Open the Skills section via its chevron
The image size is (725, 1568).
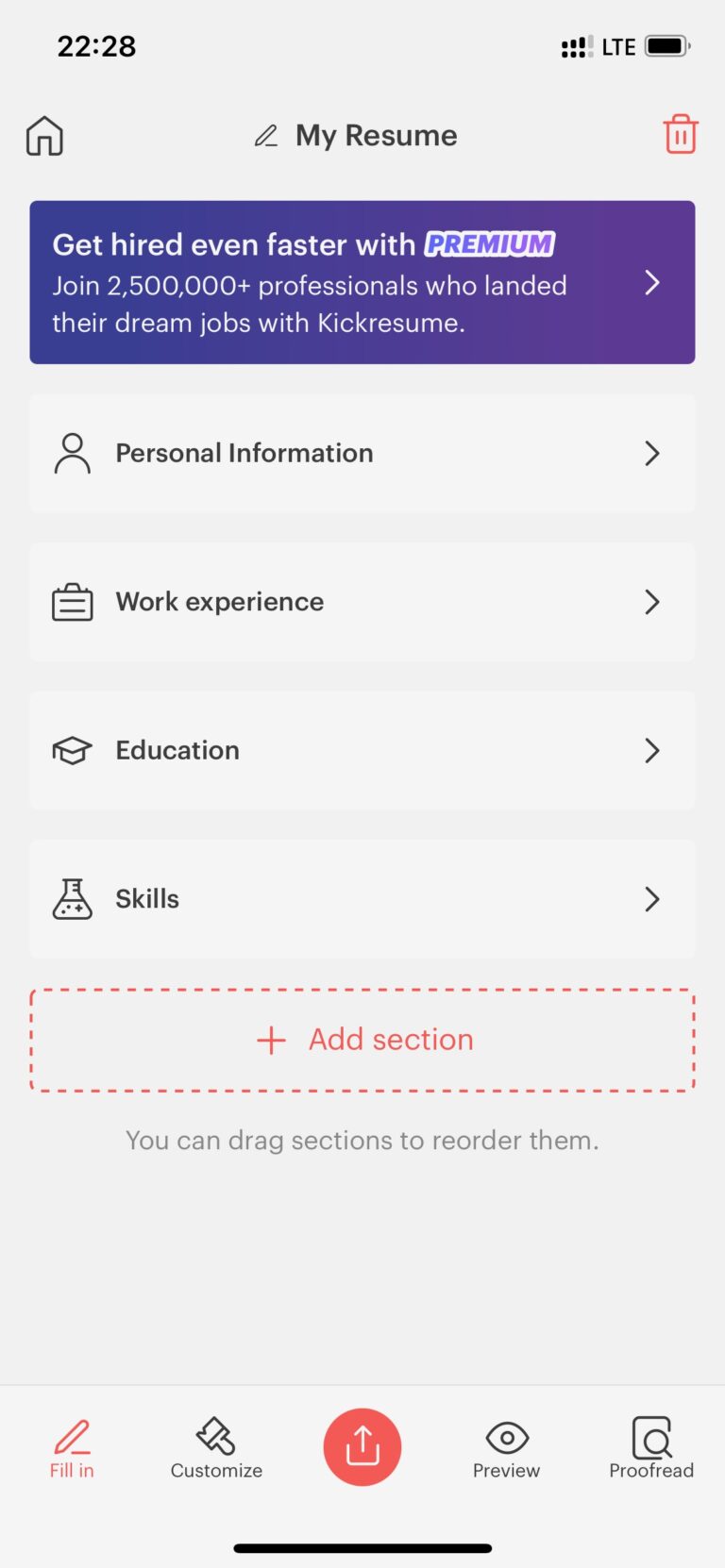651,899
